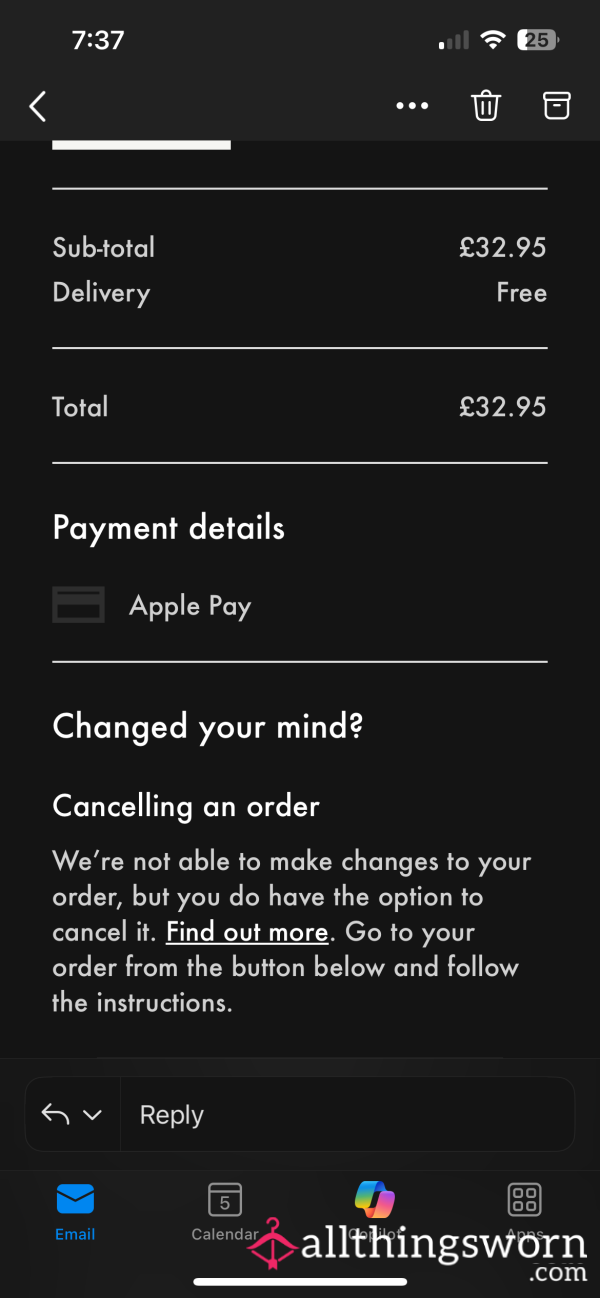The height and width of the screenshot is (1298, 600).
Task: Open the Copilot tab
Action: coord(375,1211)
